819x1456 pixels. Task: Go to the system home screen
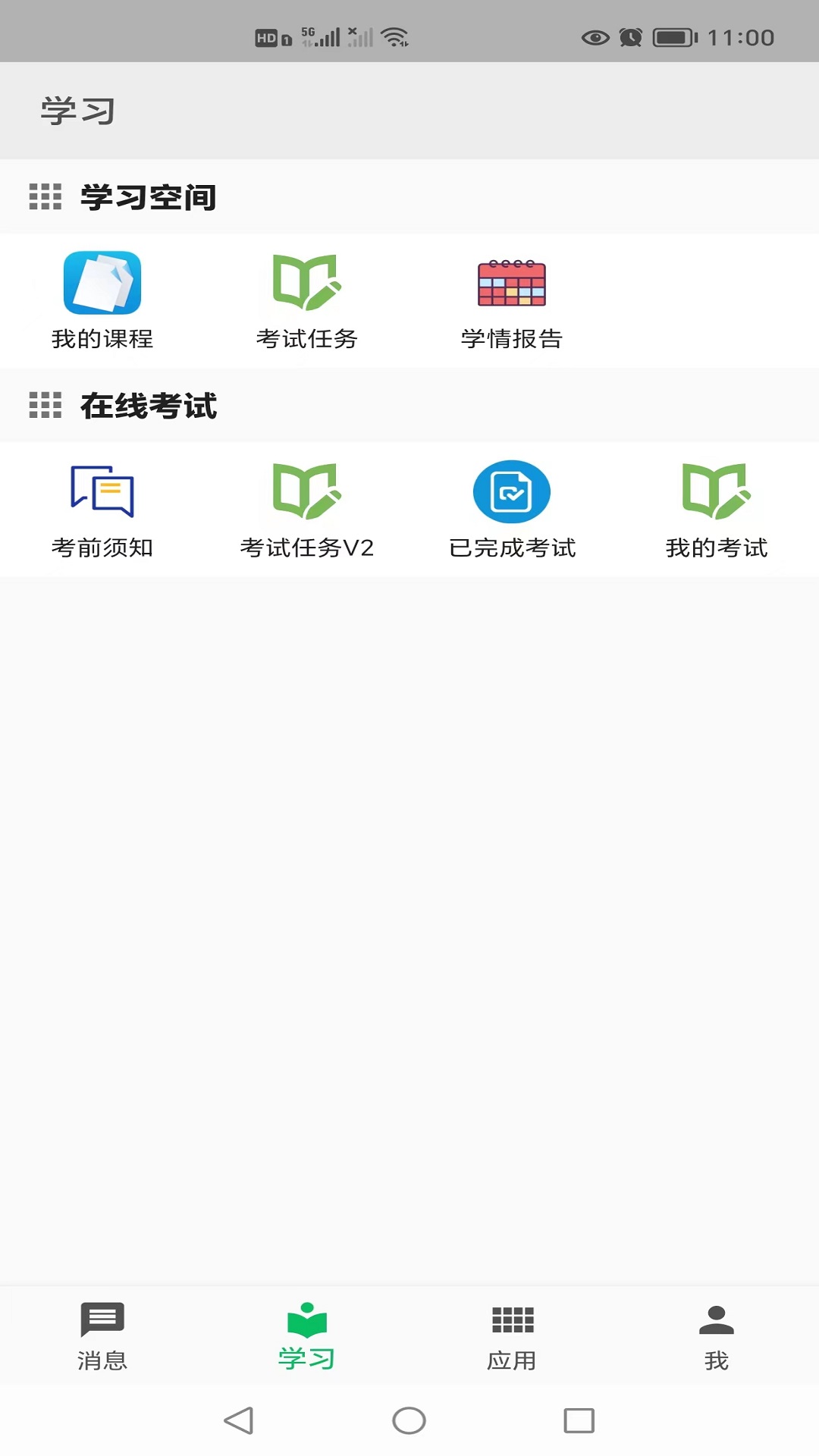coord(409,1420)
